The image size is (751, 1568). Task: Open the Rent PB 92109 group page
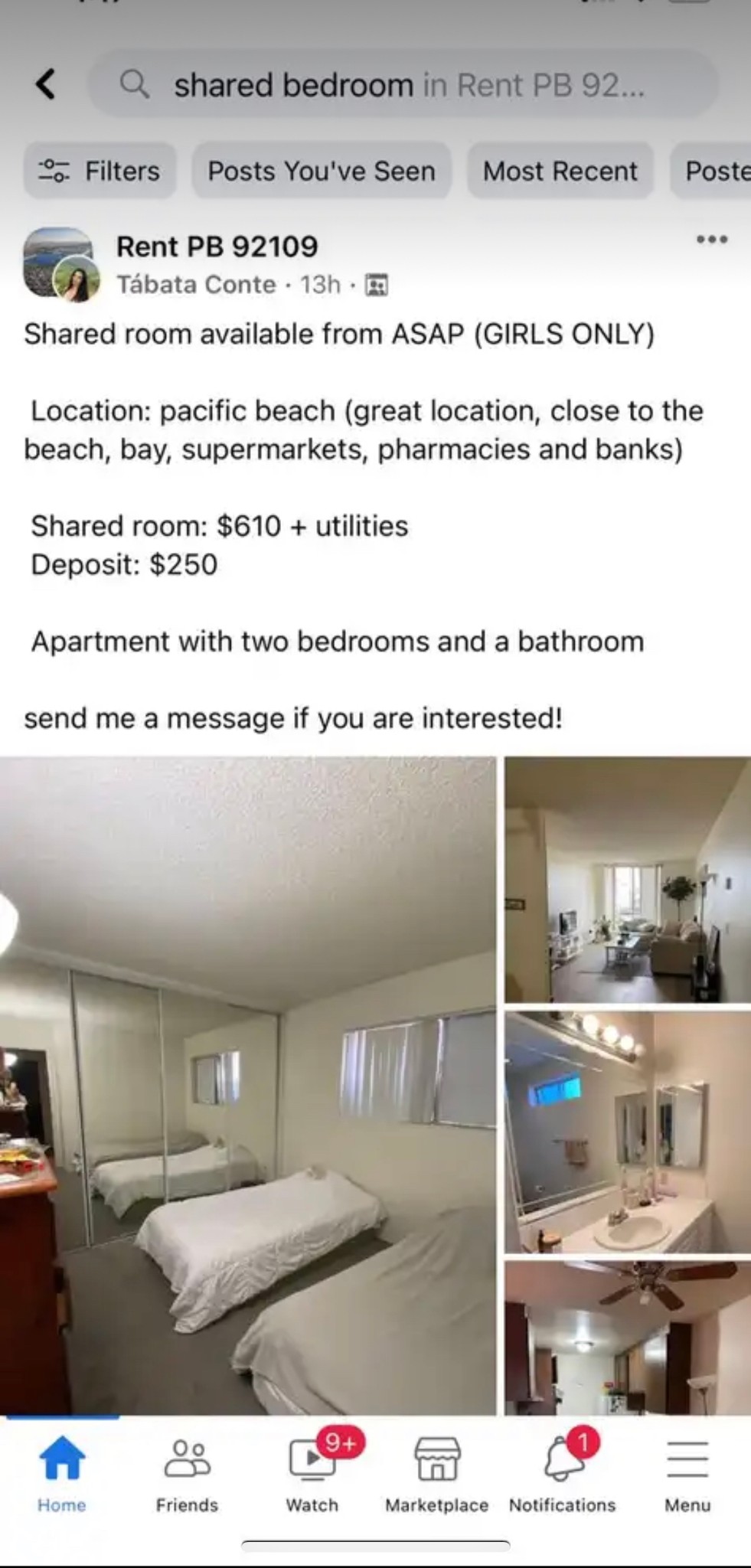point(217,247)
